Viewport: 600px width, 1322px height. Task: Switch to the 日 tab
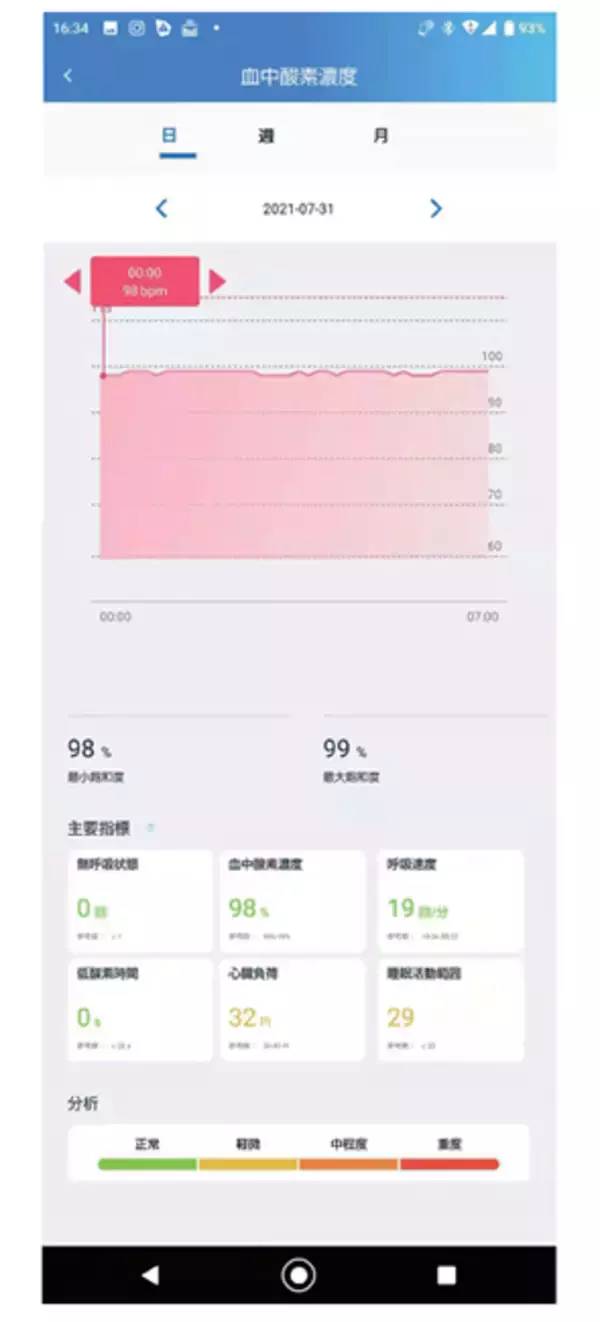pyautogui.click(x=170, y=136)
